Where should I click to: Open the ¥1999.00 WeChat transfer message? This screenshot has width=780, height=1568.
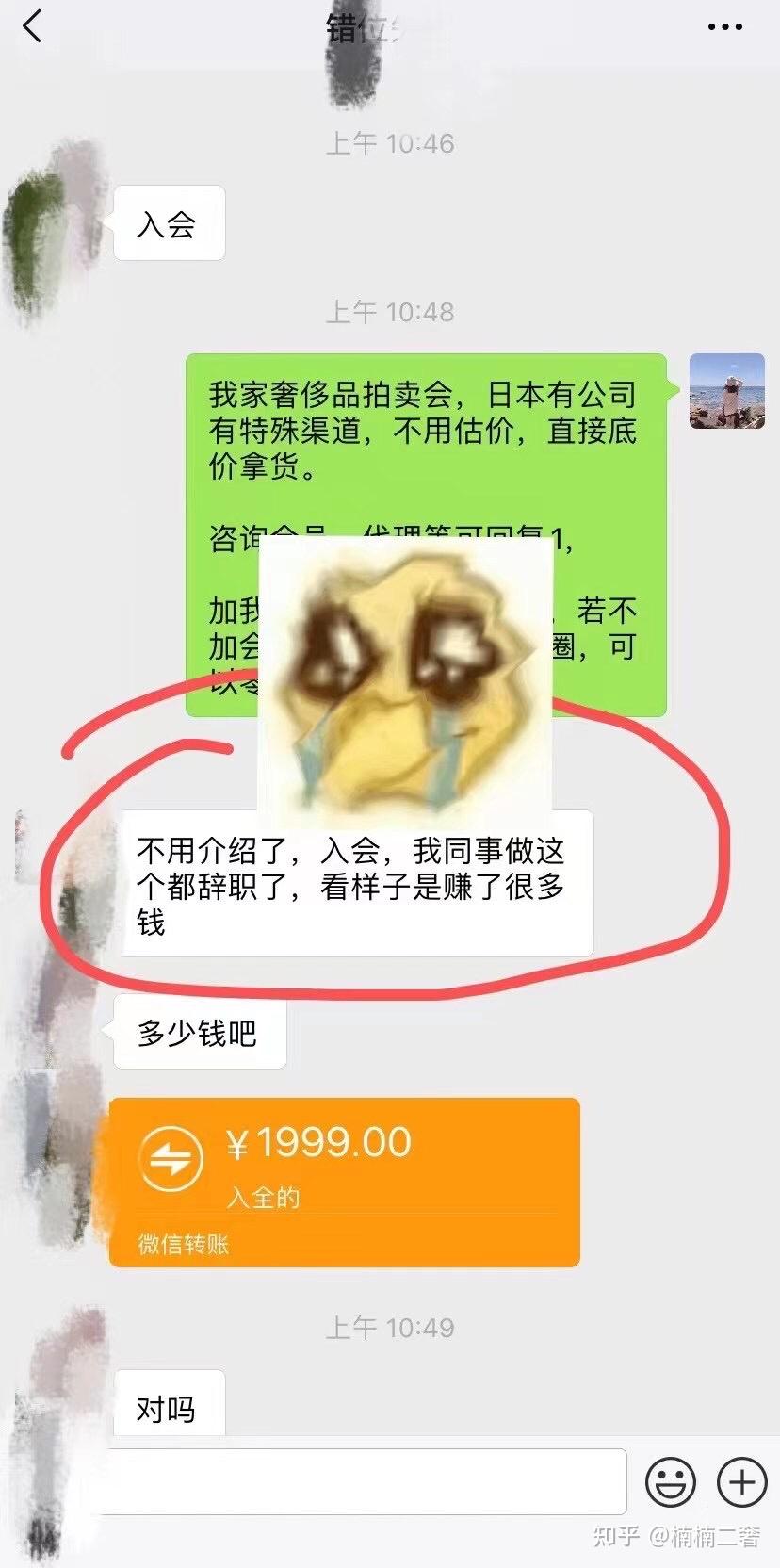(344, 1181)
